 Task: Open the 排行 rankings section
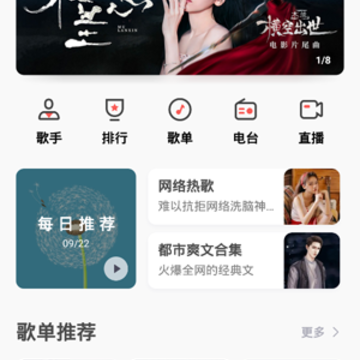(114, 122)
